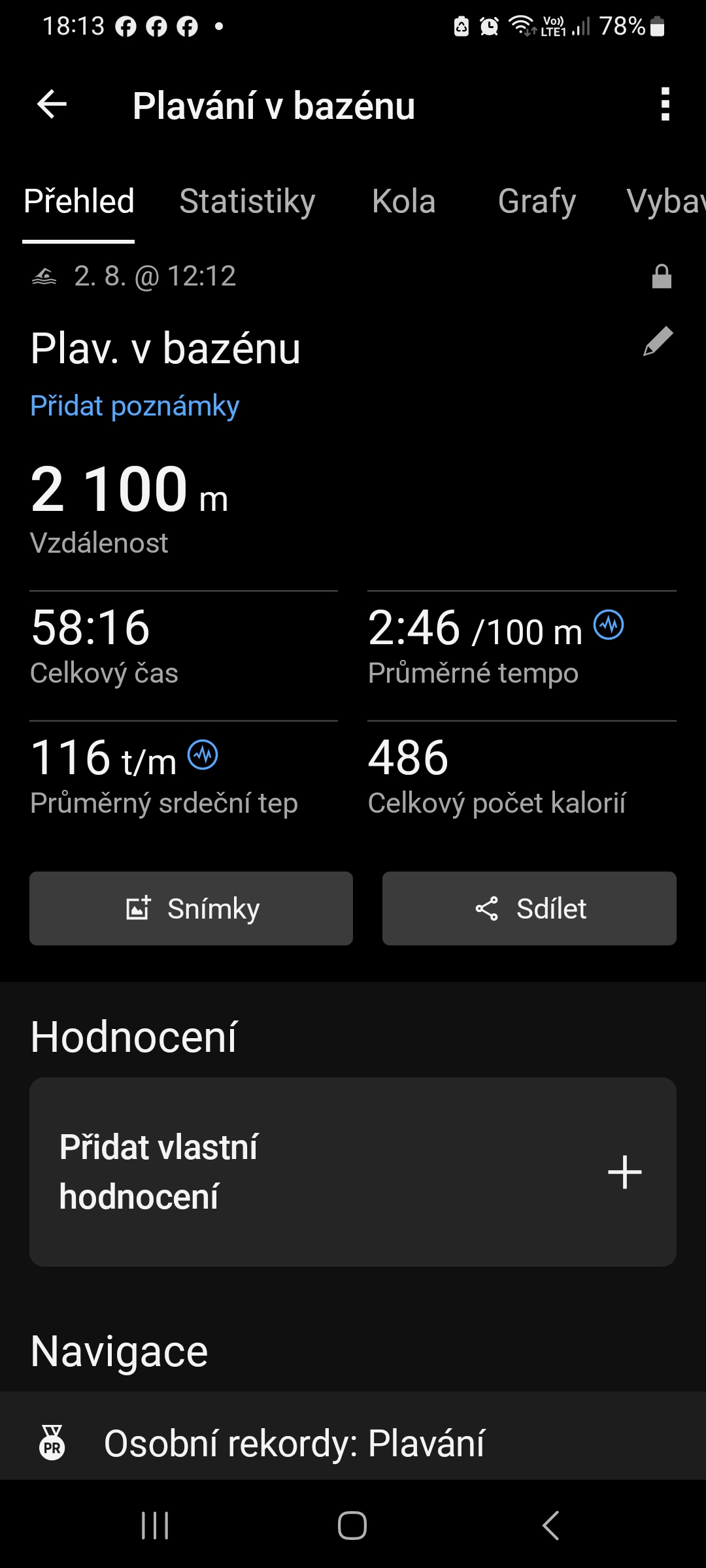The image size is (706, 1568).
Task: Switch to the Statistiky tab
Action: (x=247, y=201)
